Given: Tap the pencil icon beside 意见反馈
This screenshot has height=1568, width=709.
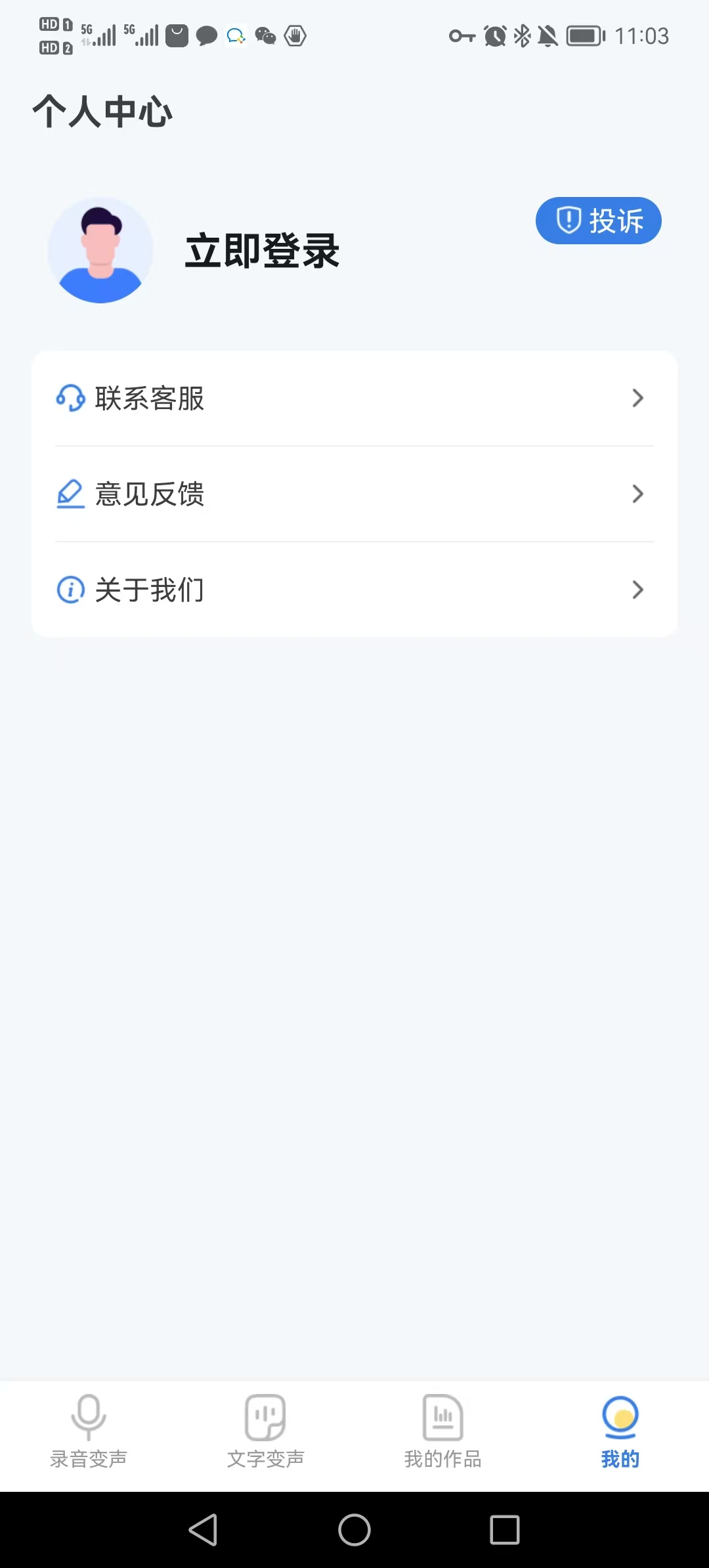Looking at the screenshot, I should (x=70, y=494).
